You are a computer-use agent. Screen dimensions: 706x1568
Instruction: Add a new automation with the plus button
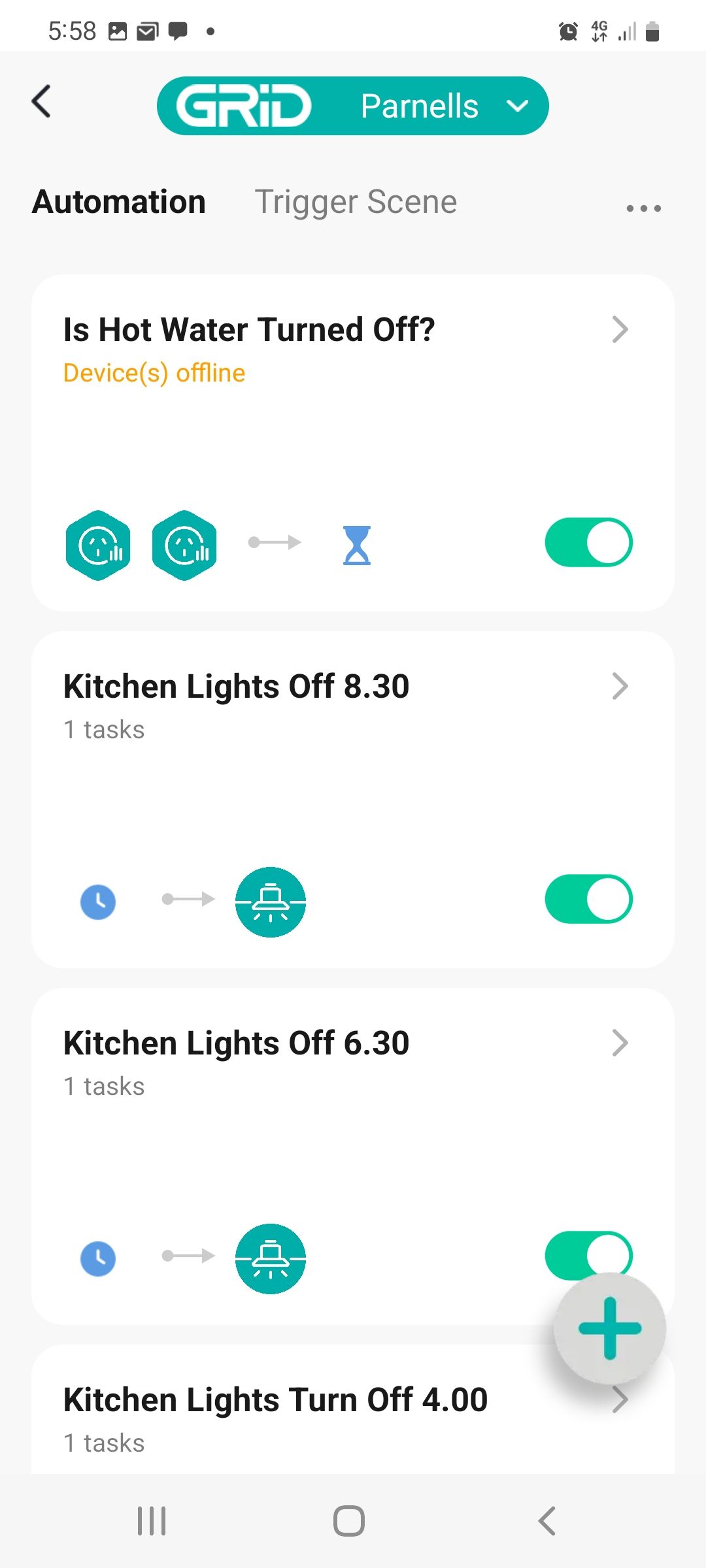609,1330
